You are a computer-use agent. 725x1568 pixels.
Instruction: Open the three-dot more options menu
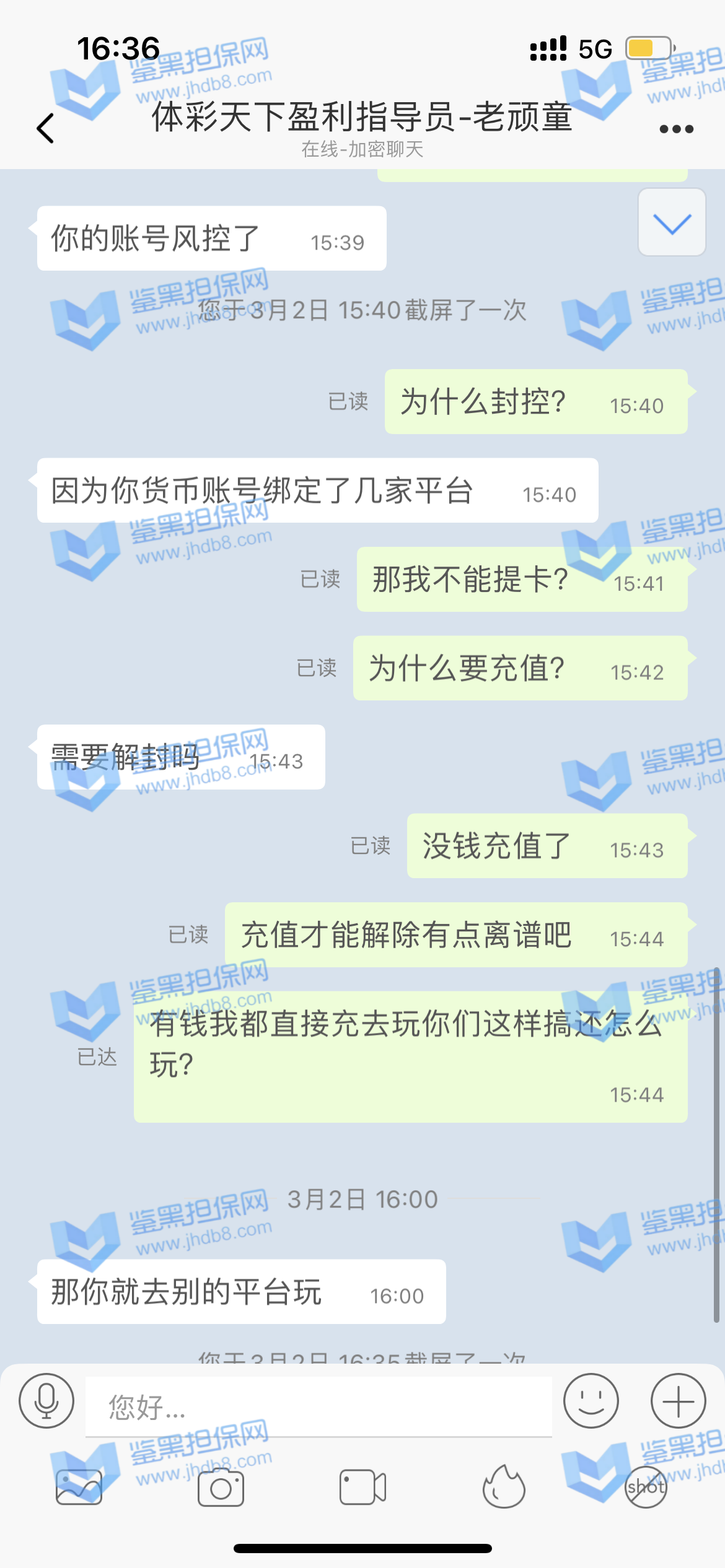(x=676, y=129)
